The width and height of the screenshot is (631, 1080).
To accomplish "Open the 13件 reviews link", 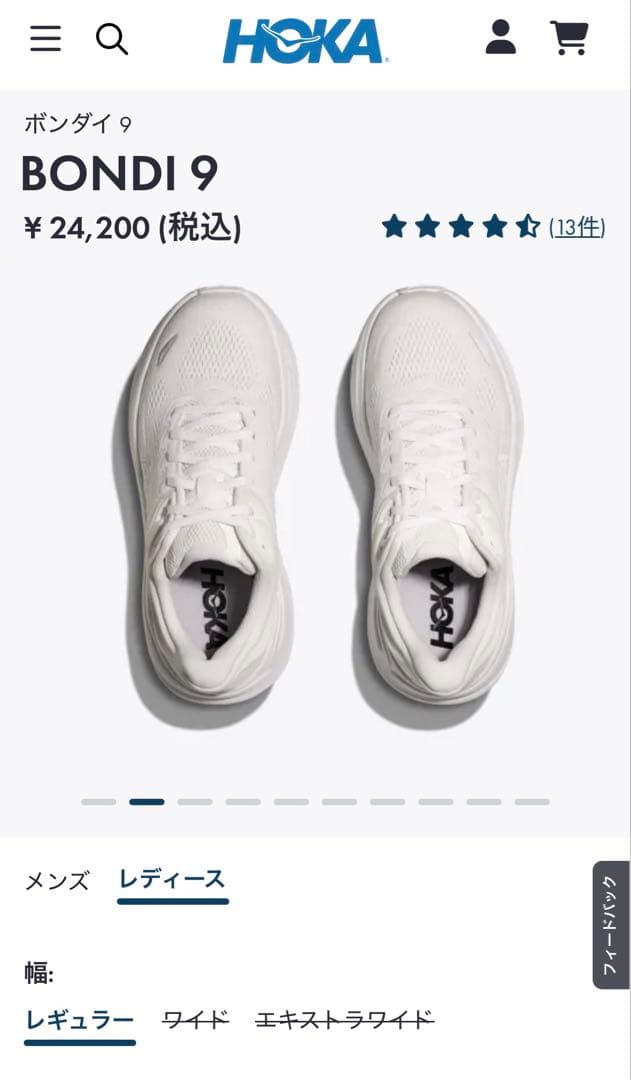I will pyautogui.click(x=577, y=227).
